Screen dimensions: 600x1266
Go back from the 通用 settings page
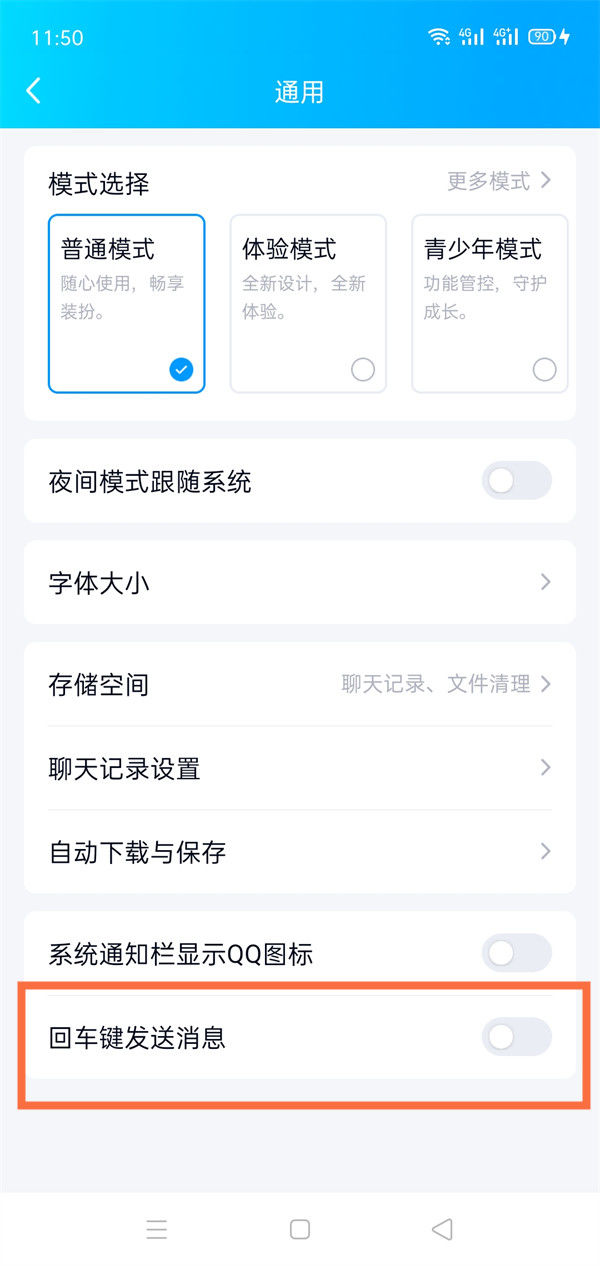click(34, 91)
